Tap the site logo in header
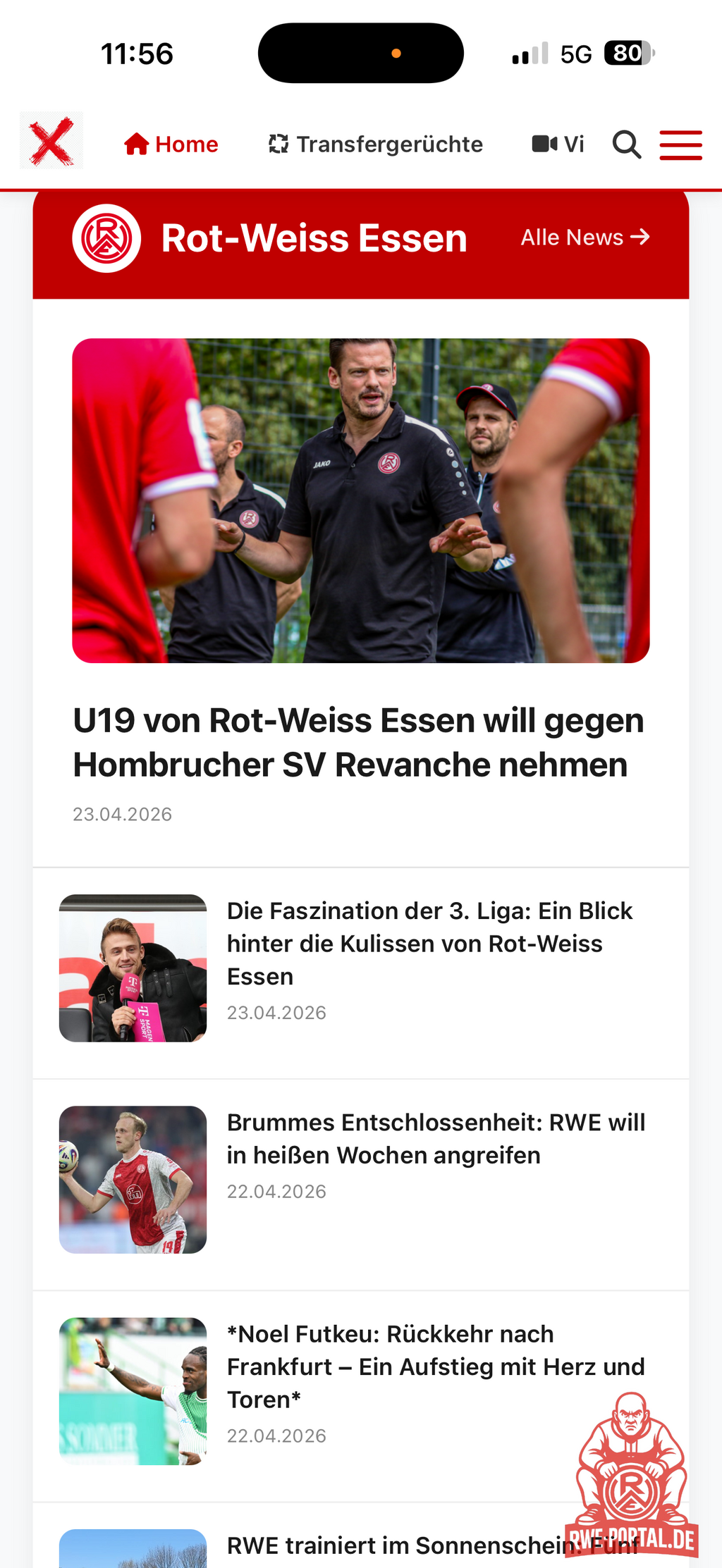 [51, 141]
